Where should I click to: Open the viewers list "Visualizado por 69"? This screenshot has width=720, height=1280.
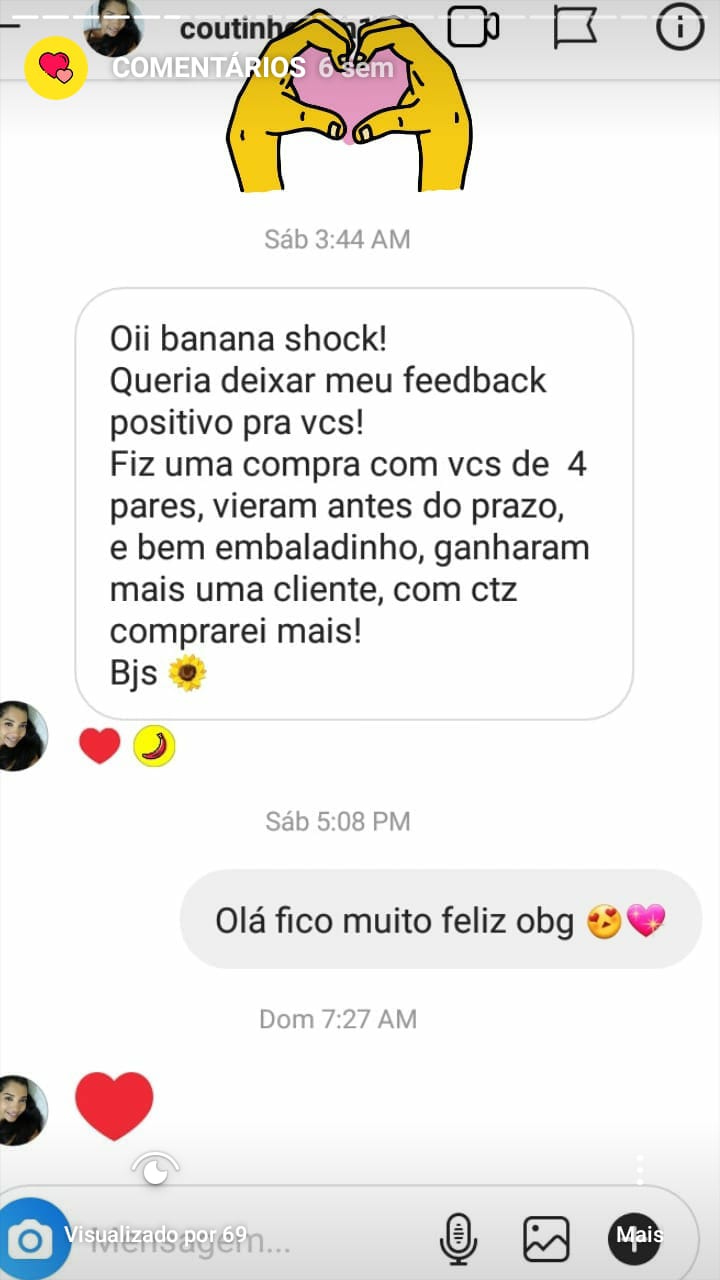coord(155,1234)
